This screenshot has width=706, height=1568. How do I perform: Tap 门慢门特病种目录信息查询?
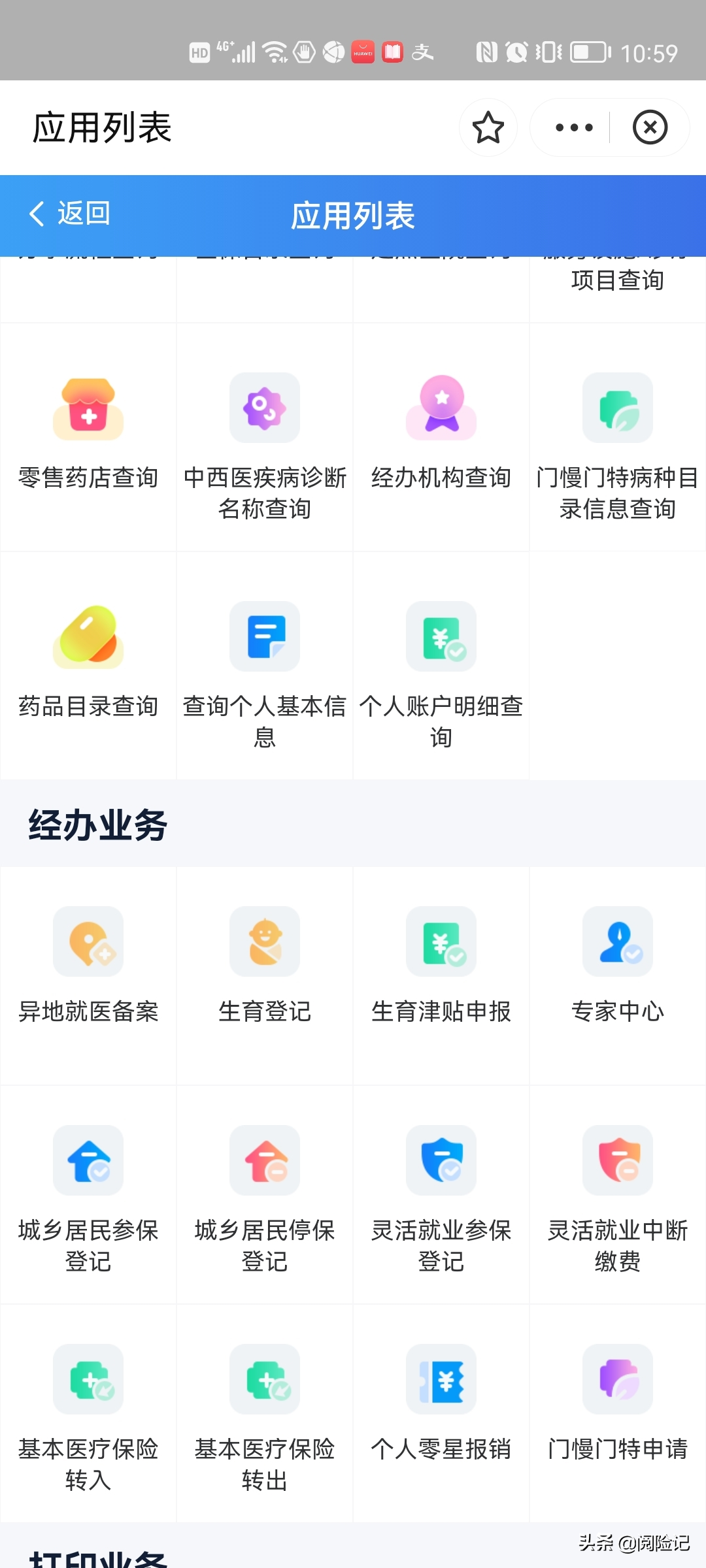(x=618, y=444)
